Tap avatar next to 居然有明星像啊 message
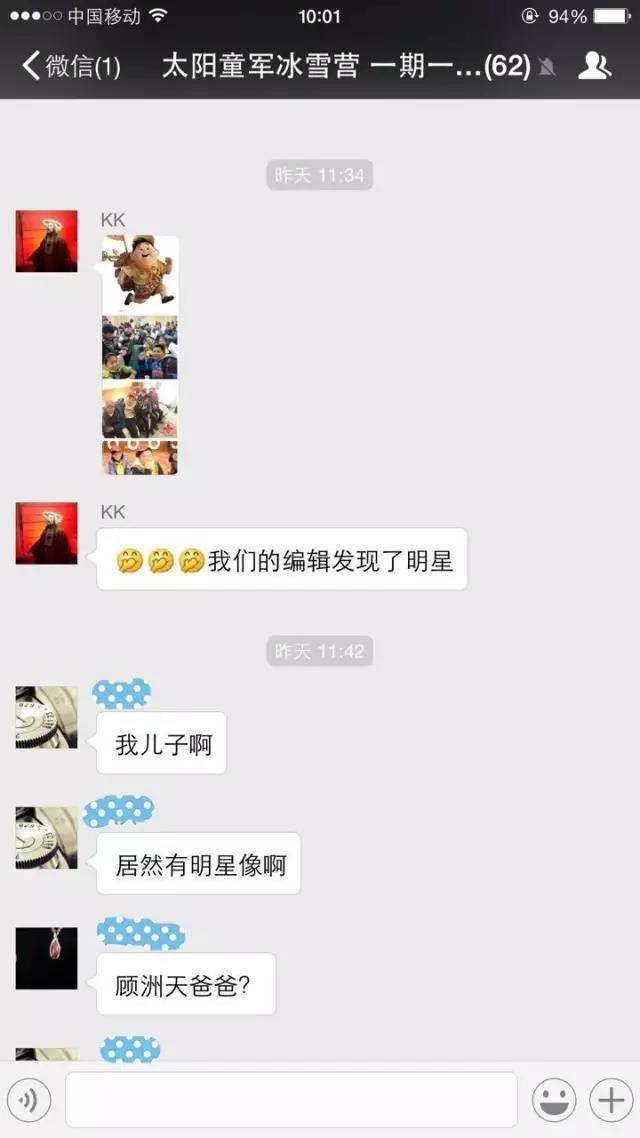 pyautogui.click(x=46, y=838)
